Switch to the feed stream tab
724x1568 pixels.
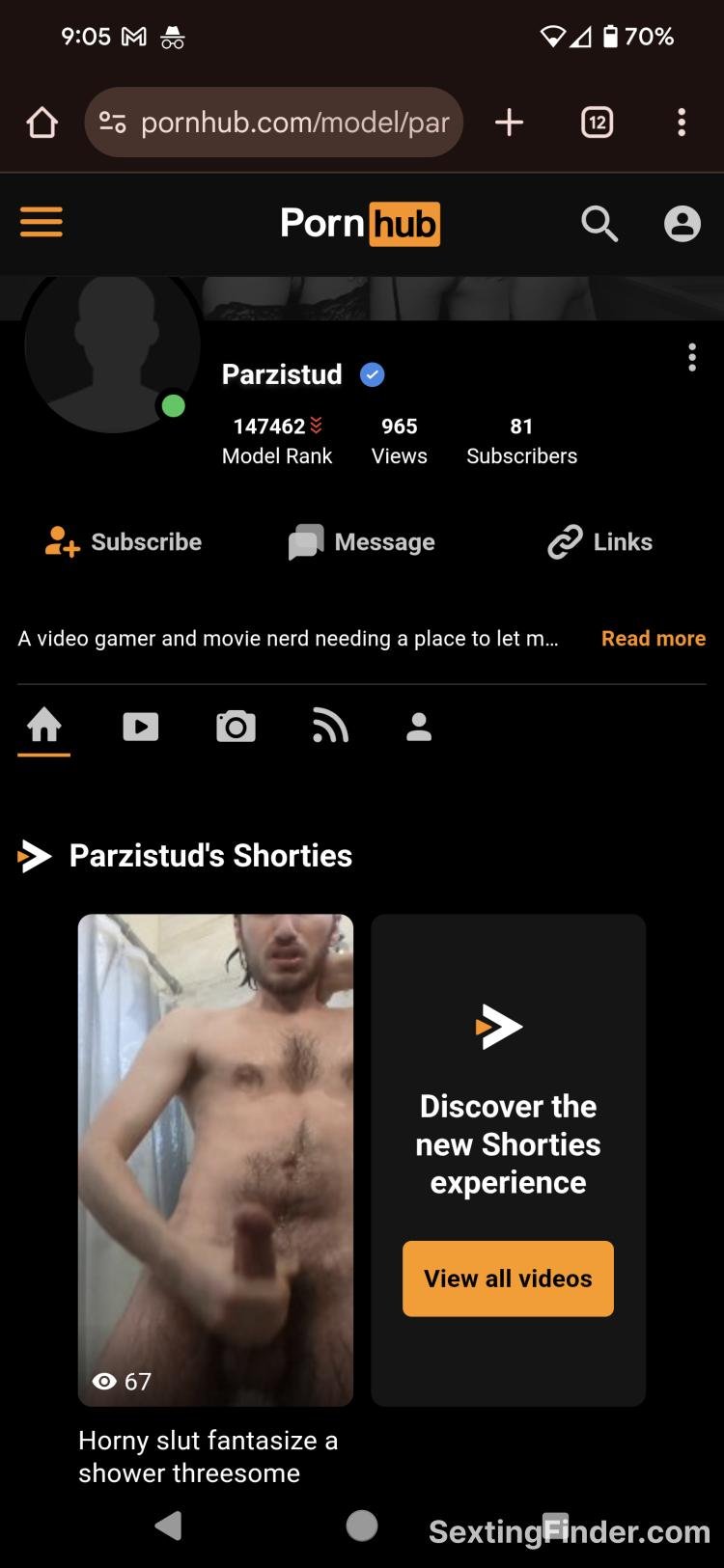pos(330,727)
